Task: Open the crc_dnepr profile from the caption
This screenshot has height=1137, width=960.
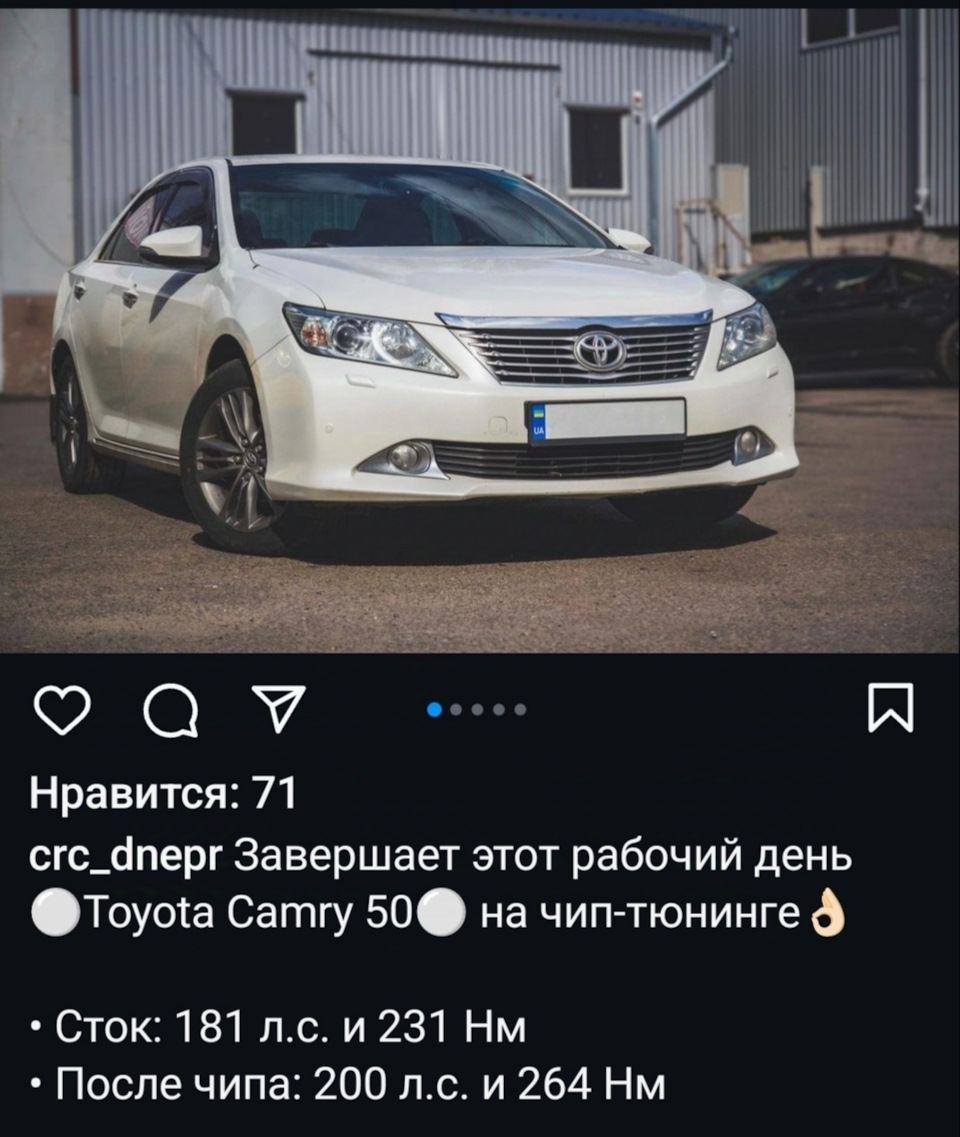Action: pyautogui.click(x=129, y=857)
